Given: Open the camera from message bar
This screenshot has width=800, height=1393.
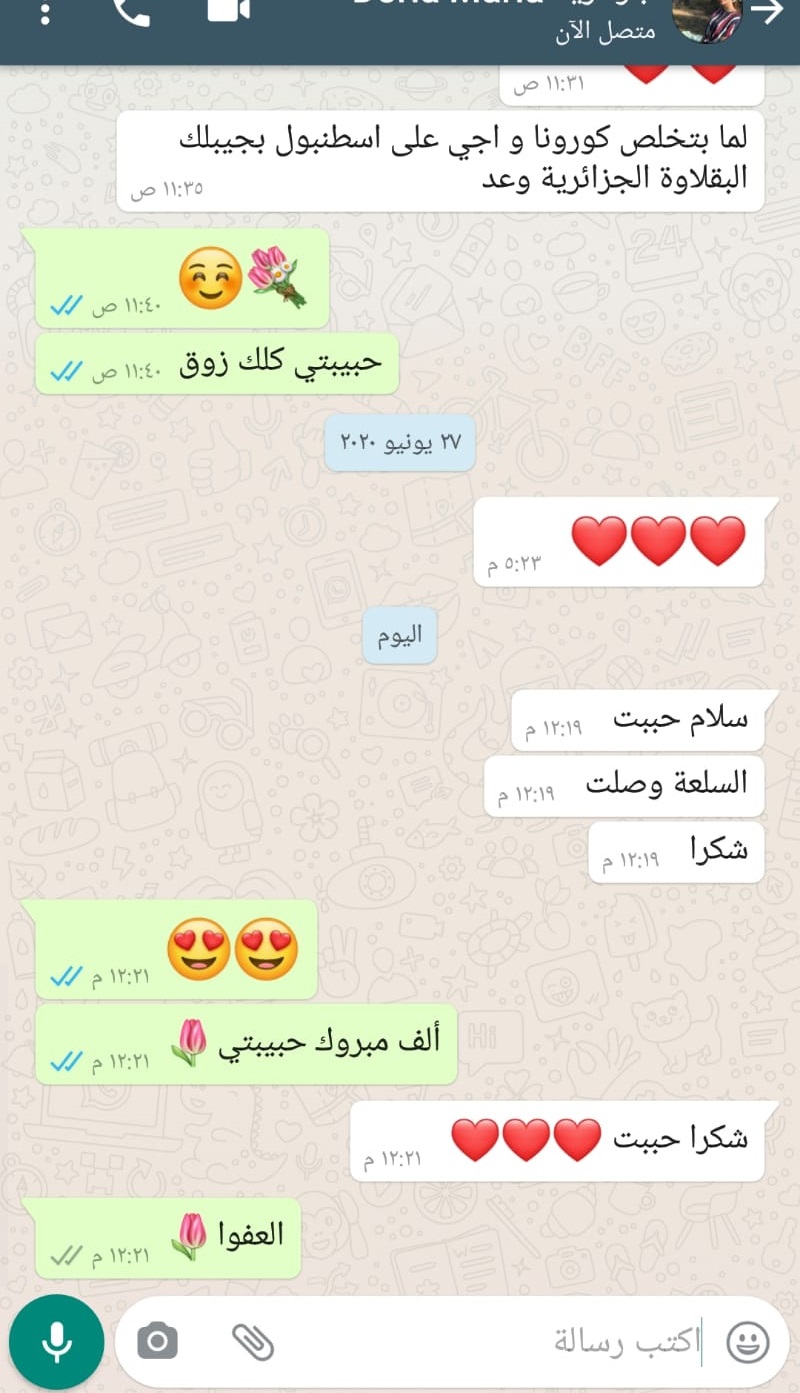Looking at the screenshot, I should pyautogui.click(x=157, y=1341).
